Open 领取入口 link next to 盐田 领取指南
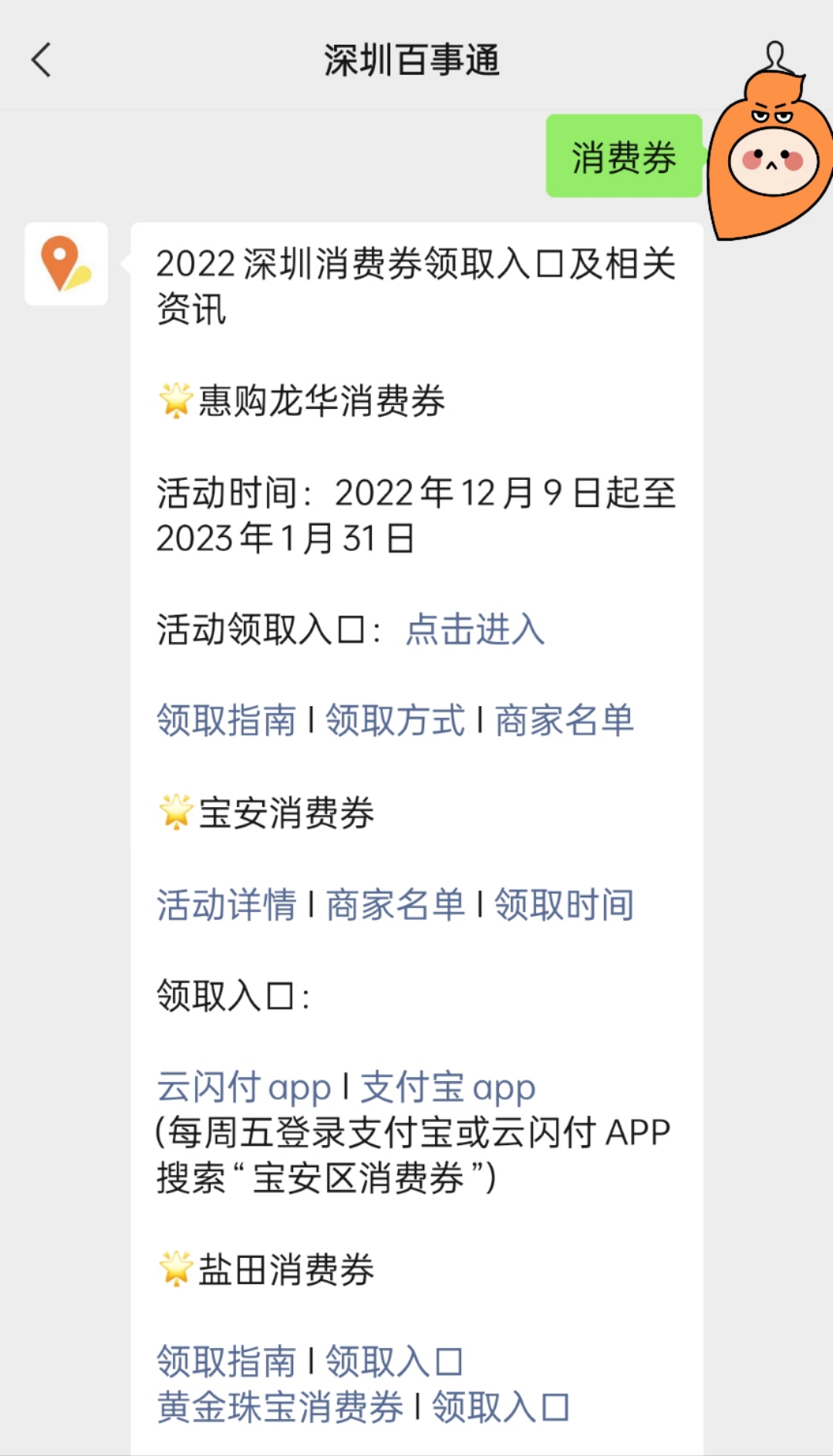 coord(394,1361)
